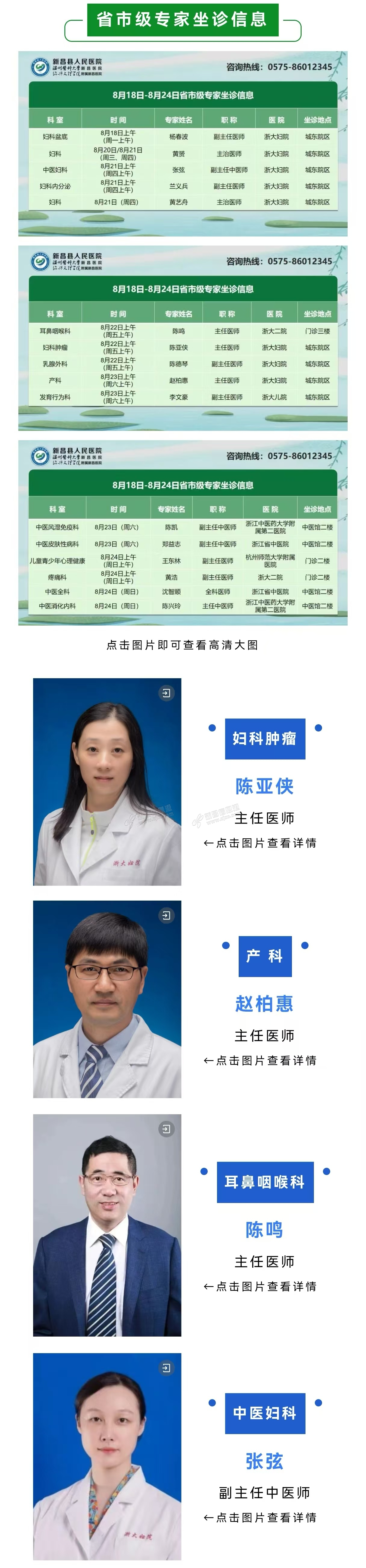The width and height of the screenshot is (366, 1568).
Task: View the schedule image listing 耳鼻咽喉科
Action: coord(183,339)
